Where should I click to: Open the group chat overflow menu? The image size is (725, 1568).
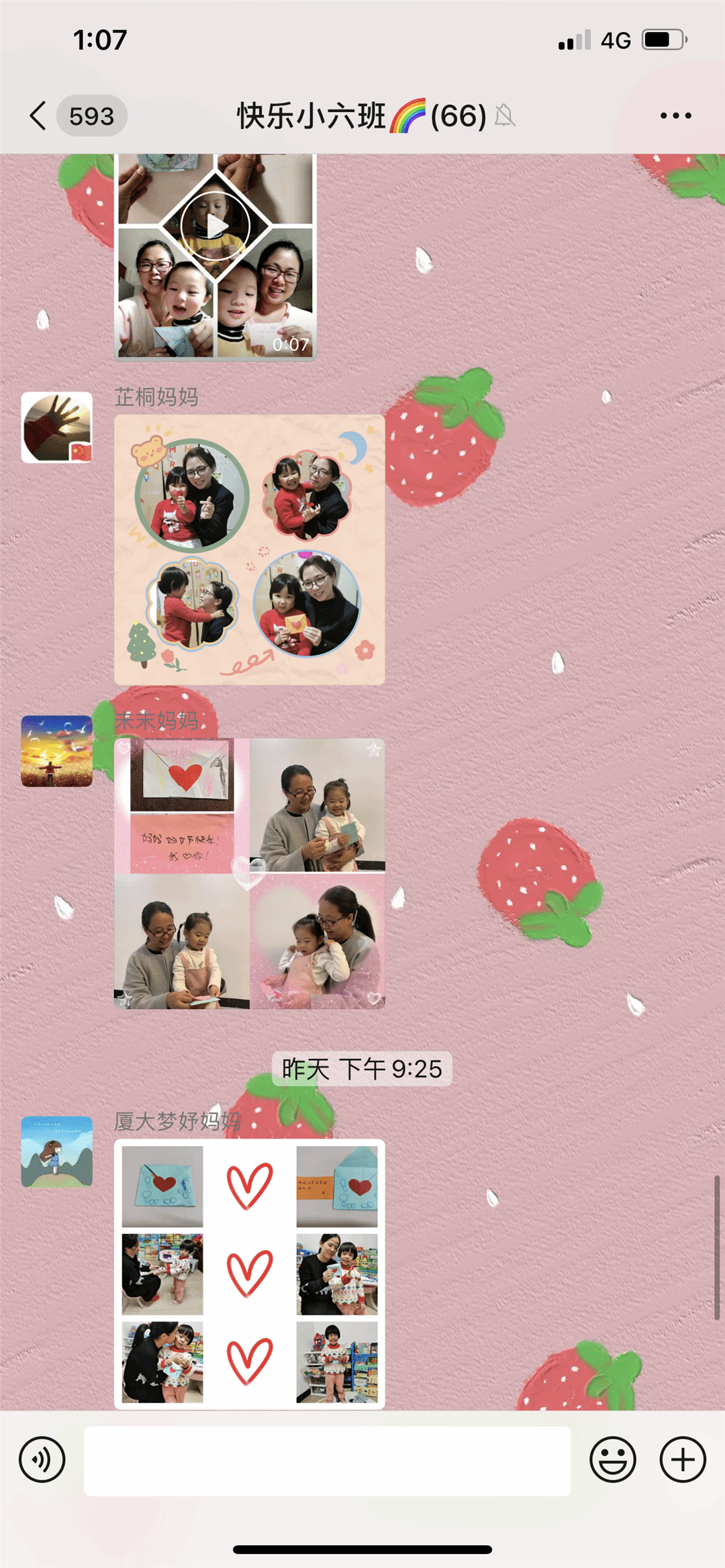pos(675,116)
